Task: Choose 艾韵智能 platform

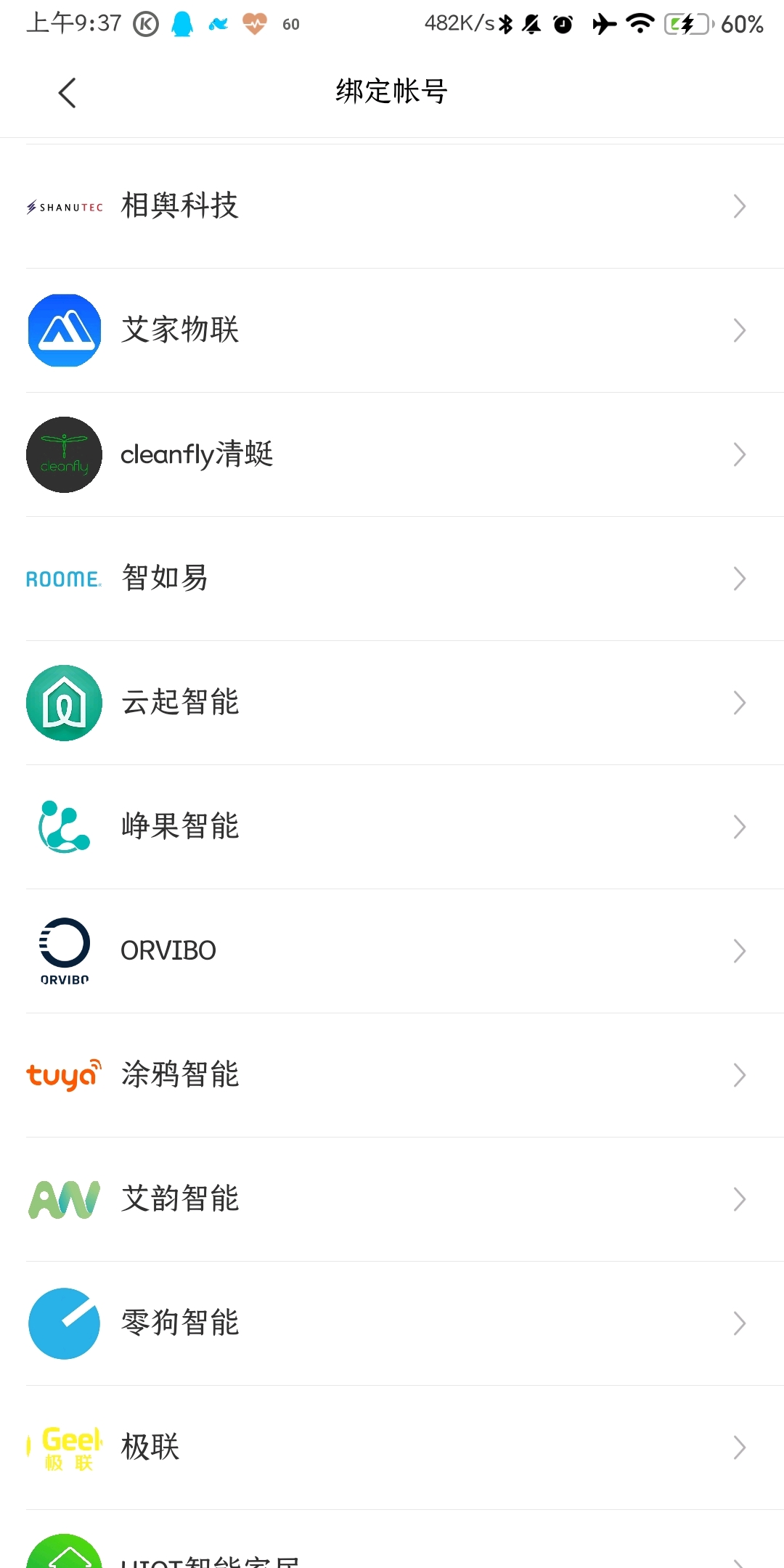Action: tap(392, 1199)
